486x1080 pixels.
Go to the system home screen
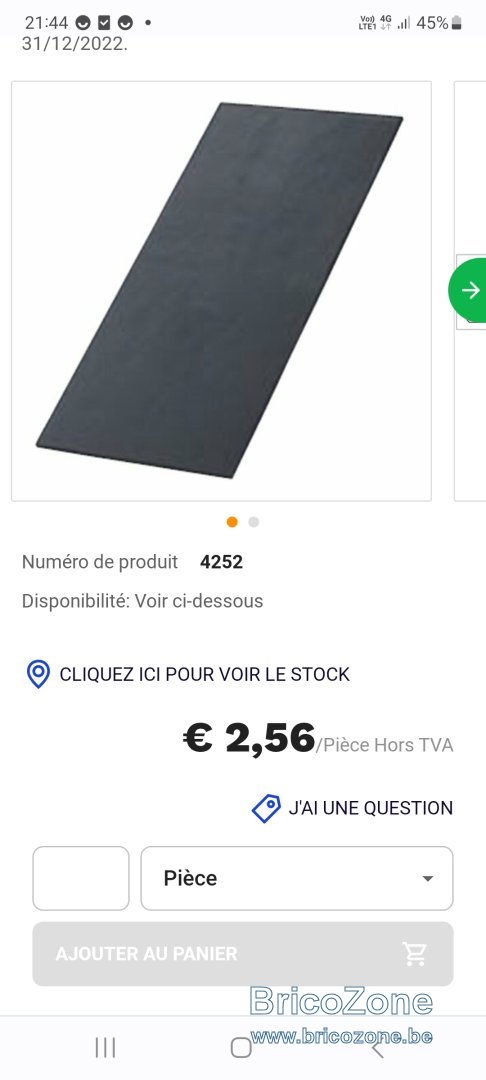coord(241,1048)
